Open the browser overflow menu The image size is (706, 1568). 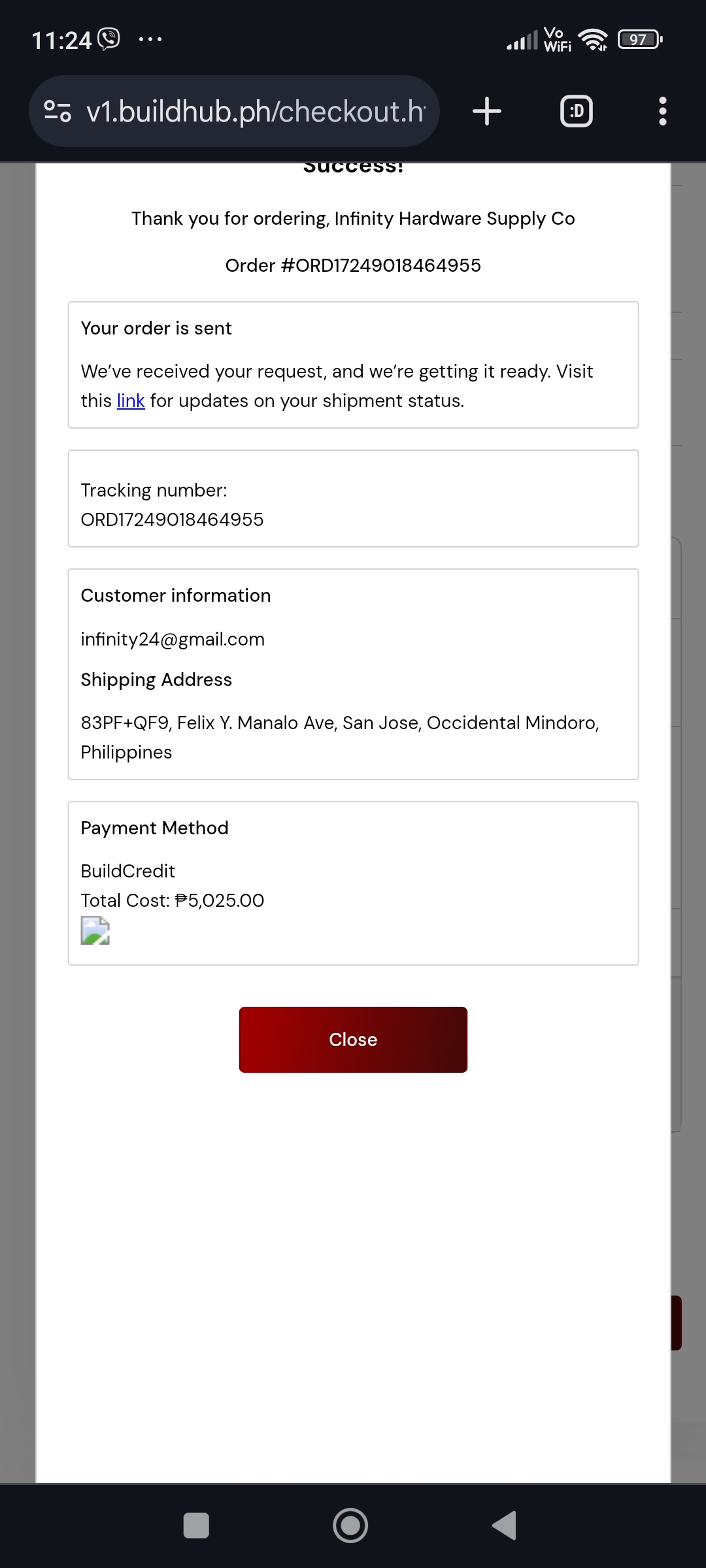(662, 111)
